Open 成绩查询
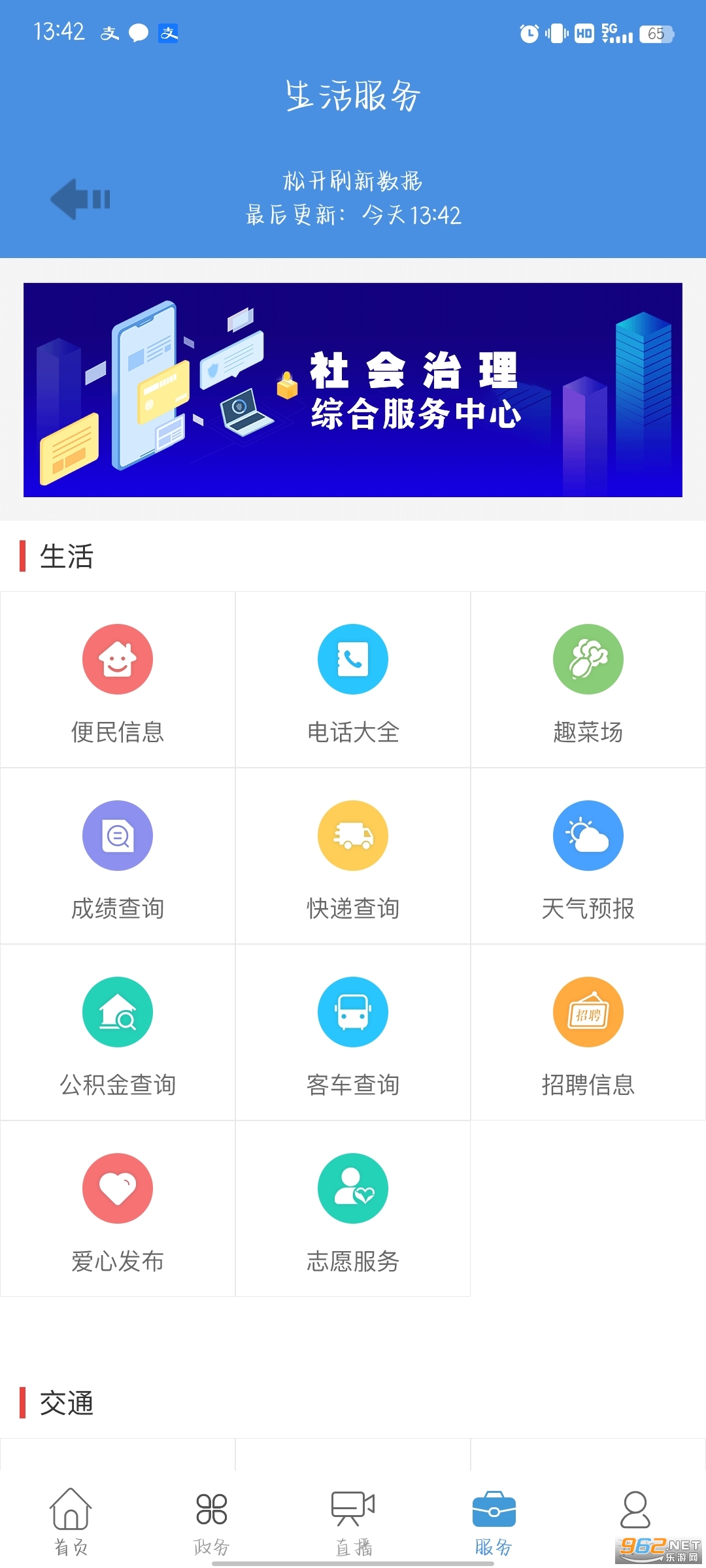The height and width of the screenshot is (1568, 706). 118,857
